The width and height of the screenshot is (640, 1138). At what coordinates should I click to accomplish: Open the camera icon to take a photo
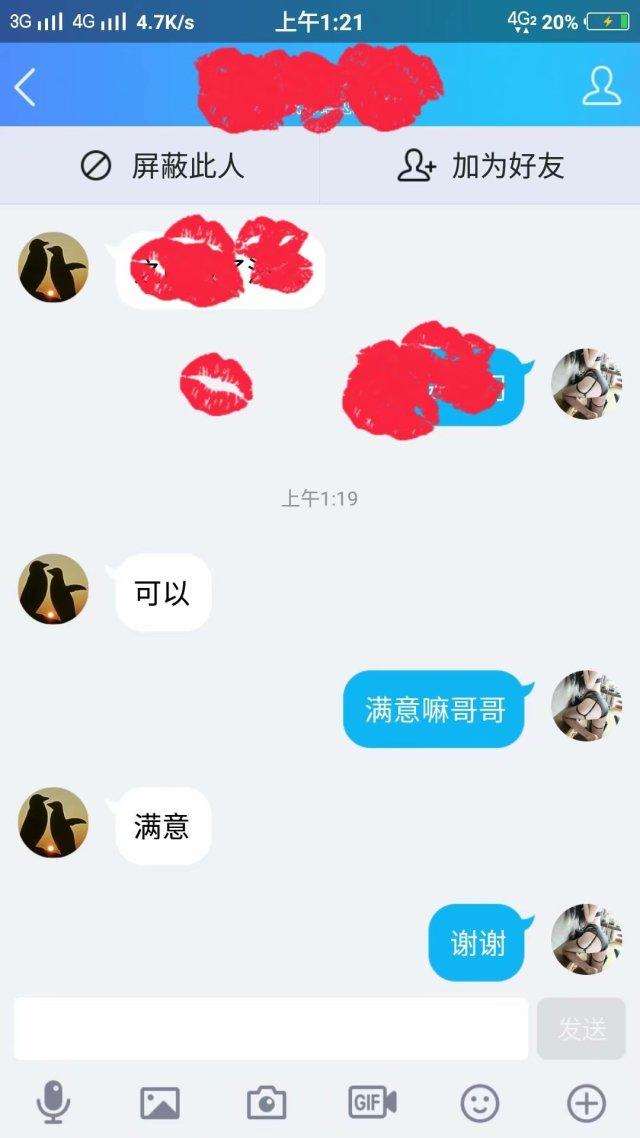(x=266, y=1103)
